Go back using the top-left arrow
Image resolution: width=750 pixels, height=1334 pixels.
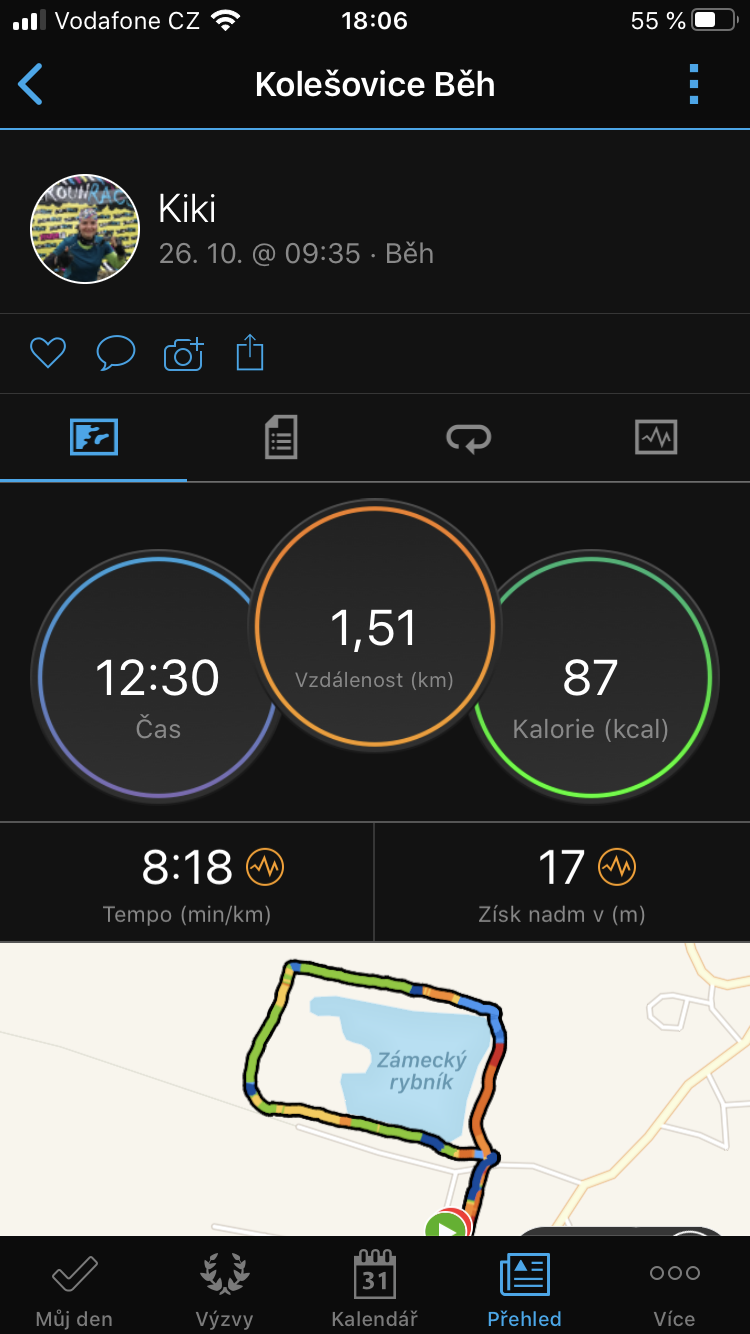coord(31,85)
